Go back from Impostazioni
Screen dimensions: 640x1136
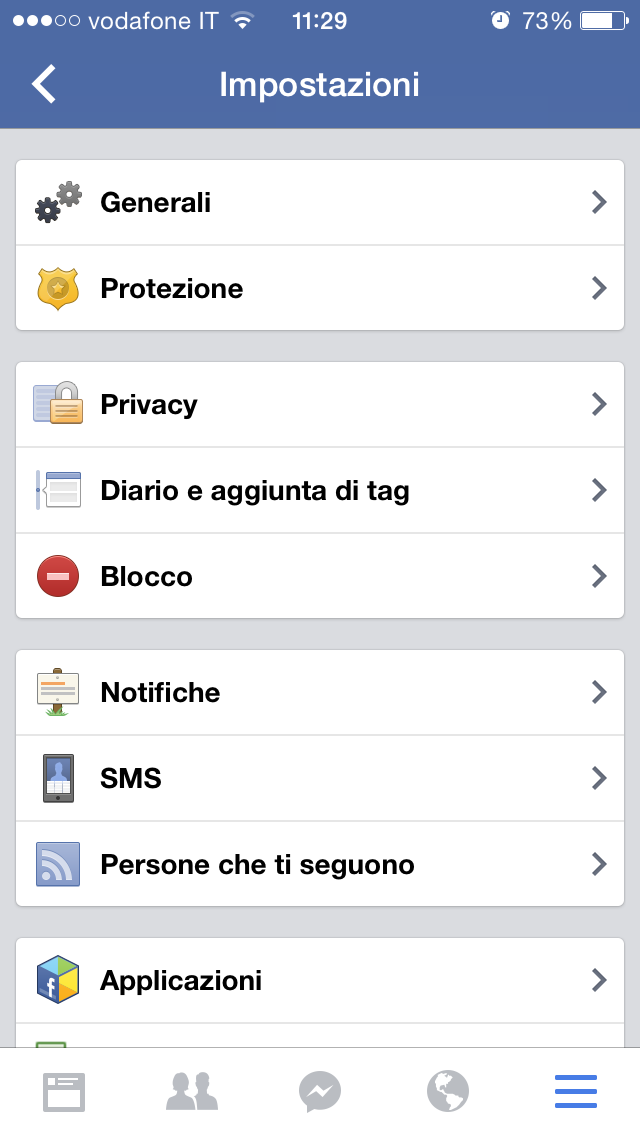click(x=44, y=84)
